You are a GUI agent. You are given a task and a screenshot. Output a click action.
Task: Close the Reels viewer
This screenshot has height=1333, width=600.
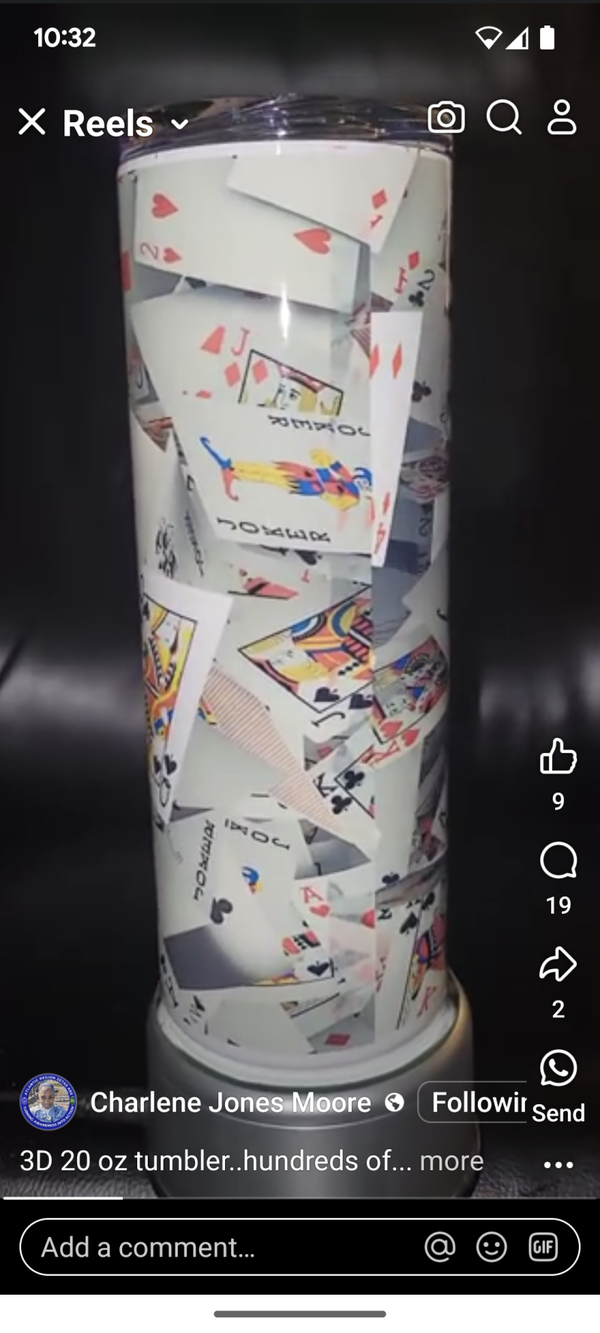coord(32,122)
